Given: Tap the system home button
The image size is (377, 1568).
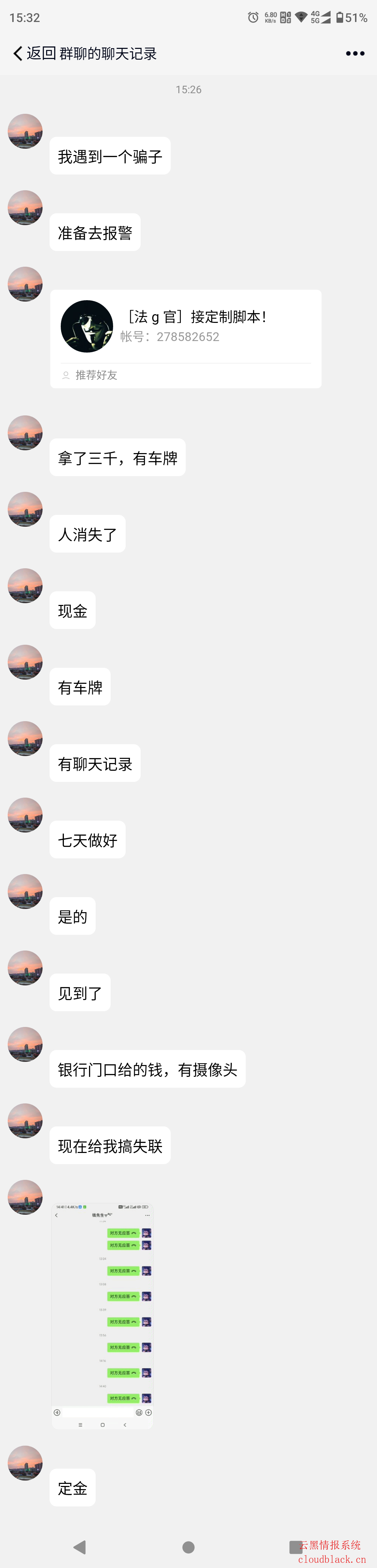Looking at the screenshot, I should [x=188, y=1546].
